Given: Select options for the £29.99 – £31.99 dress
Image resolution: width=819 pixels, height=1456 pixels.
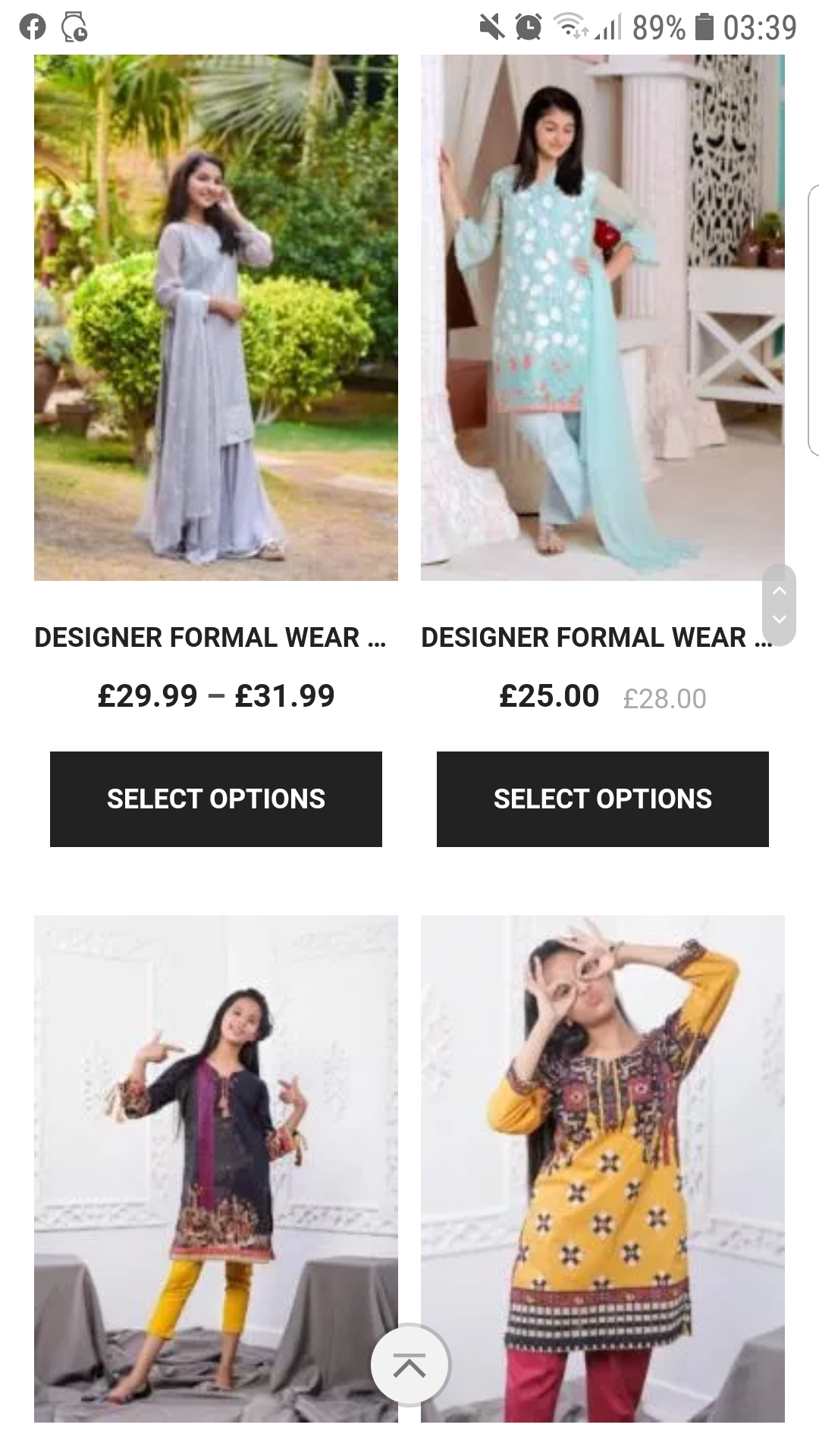Looking at the screenshot, I should (216, 799).
